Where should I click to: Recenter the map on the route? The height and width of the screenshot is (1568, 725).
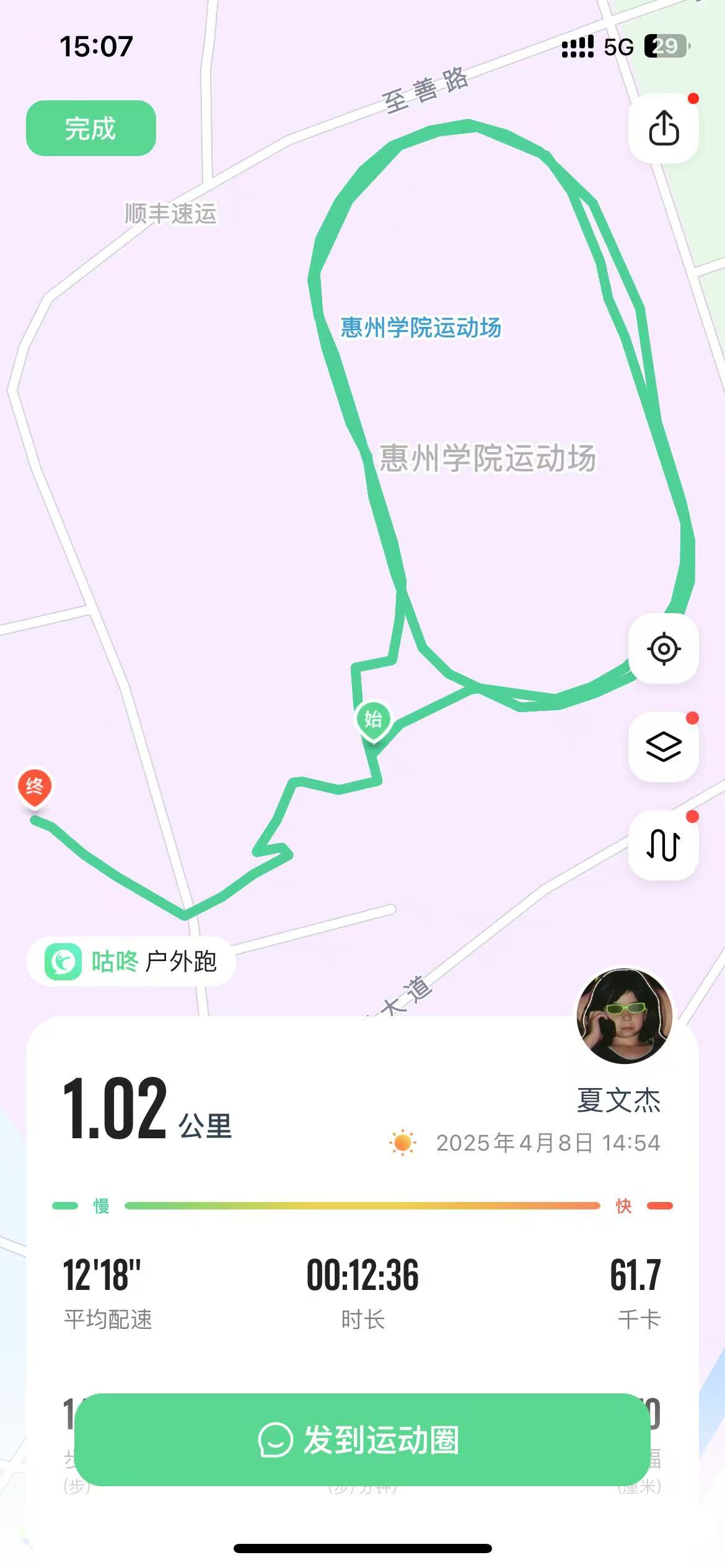click(663, 649)
